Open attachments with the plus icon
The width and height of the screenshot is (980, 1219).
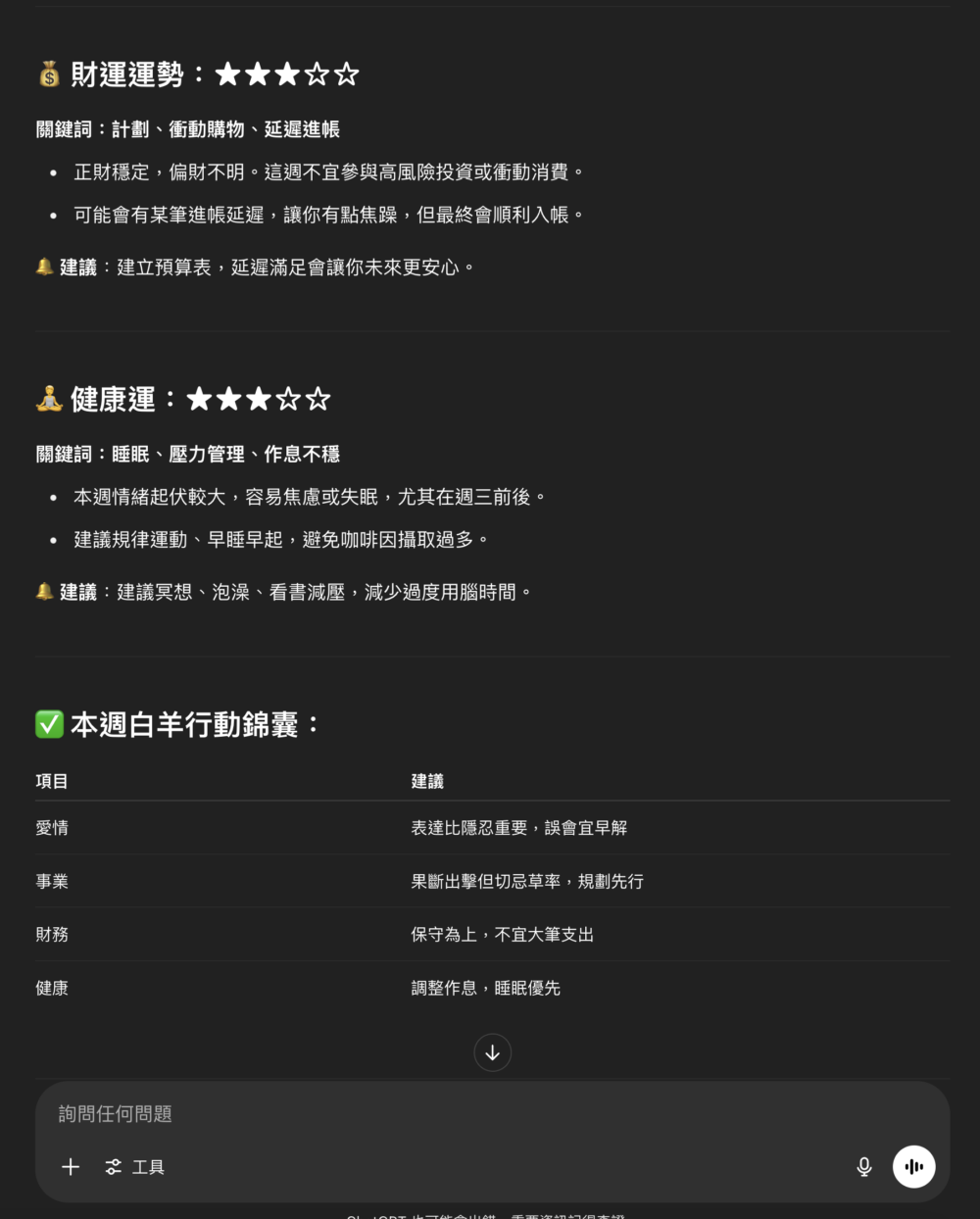click(x=70, y=1166)
